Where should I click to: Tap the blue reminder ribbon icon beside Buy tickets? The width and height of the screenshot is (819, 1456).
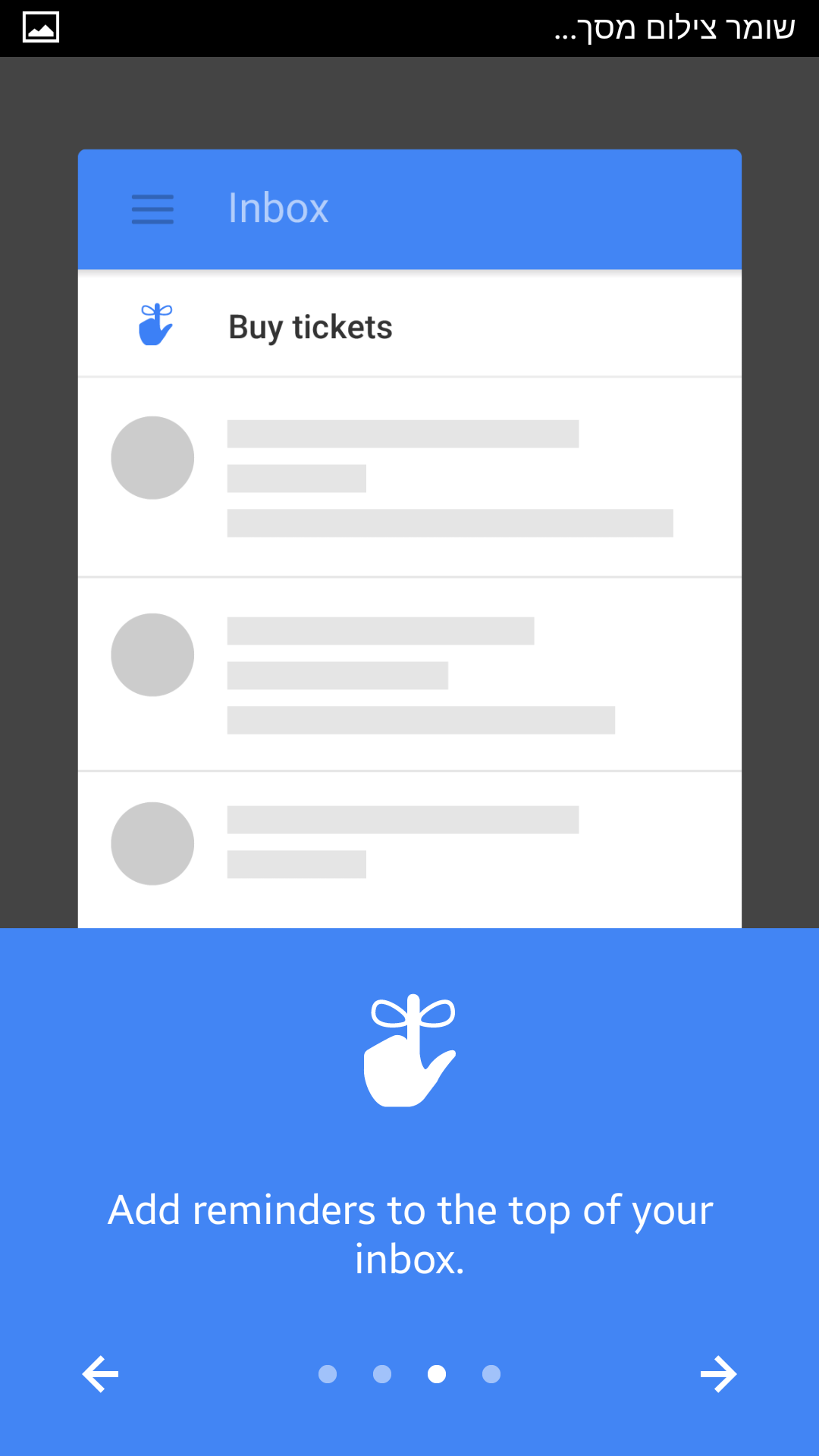tap(154, 325)
